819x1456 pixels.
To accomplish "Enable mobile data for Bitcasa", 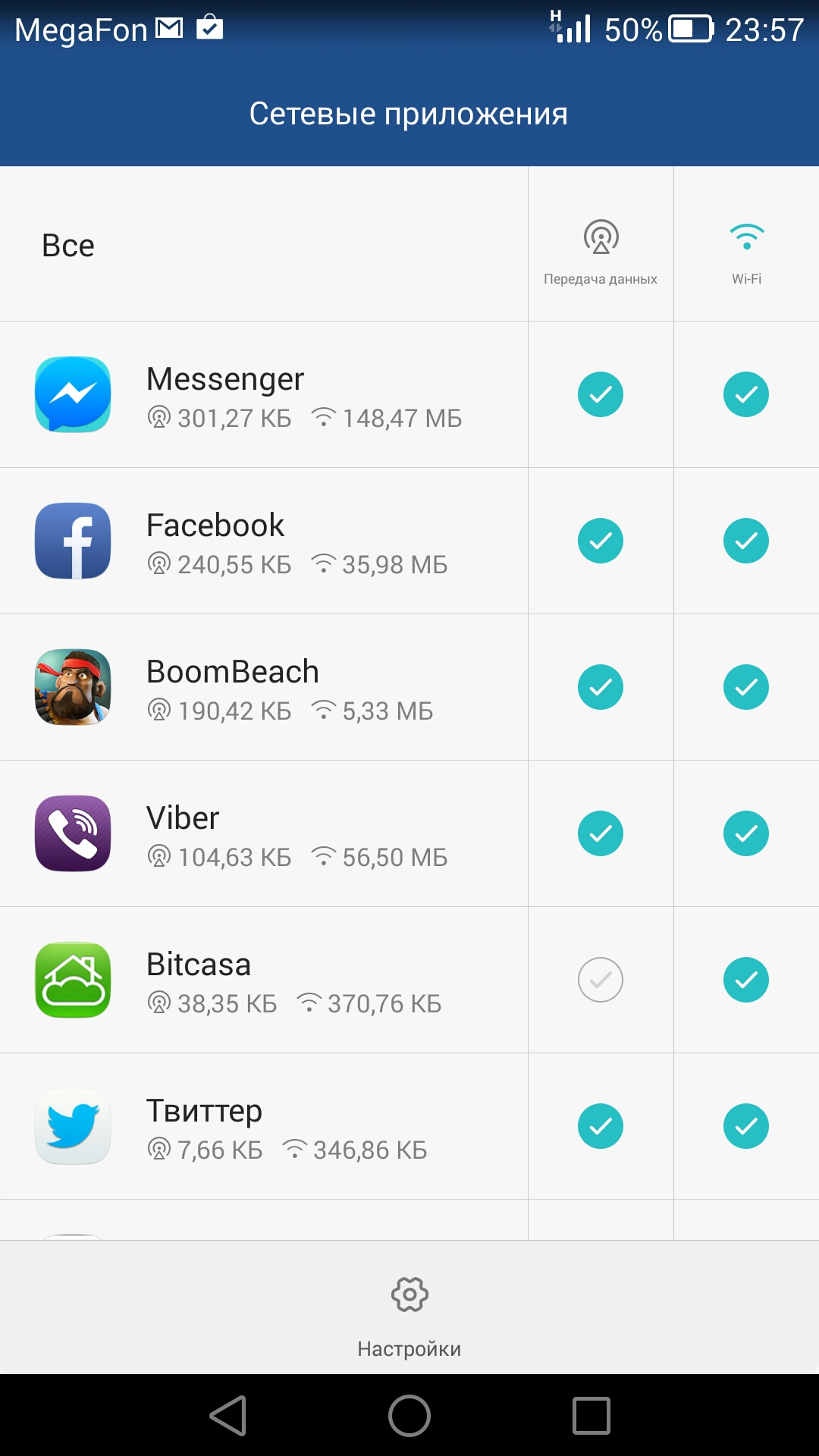I will click(x=600, y=980).
